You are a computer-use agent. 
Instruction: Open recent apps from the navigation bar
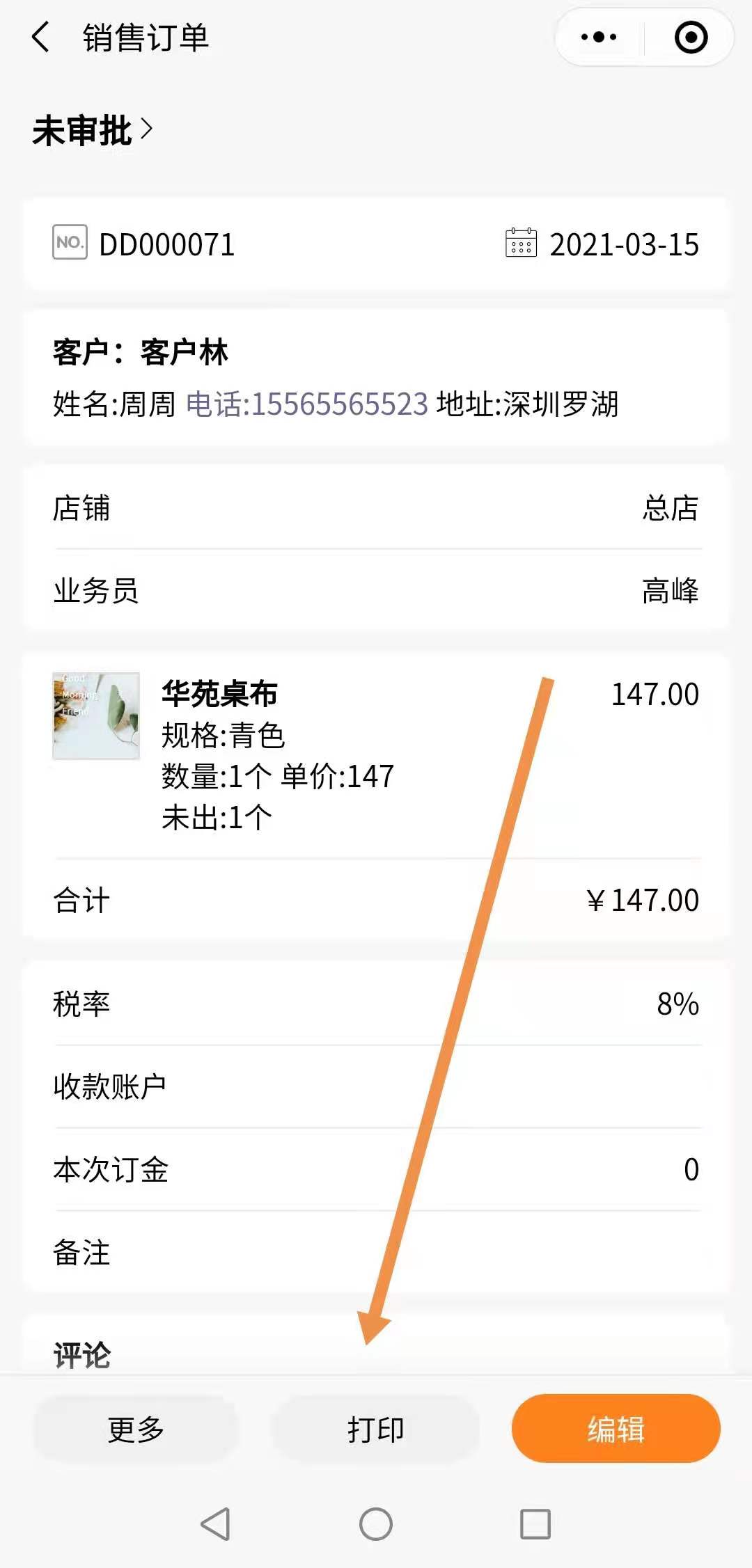pos(535,1524)
